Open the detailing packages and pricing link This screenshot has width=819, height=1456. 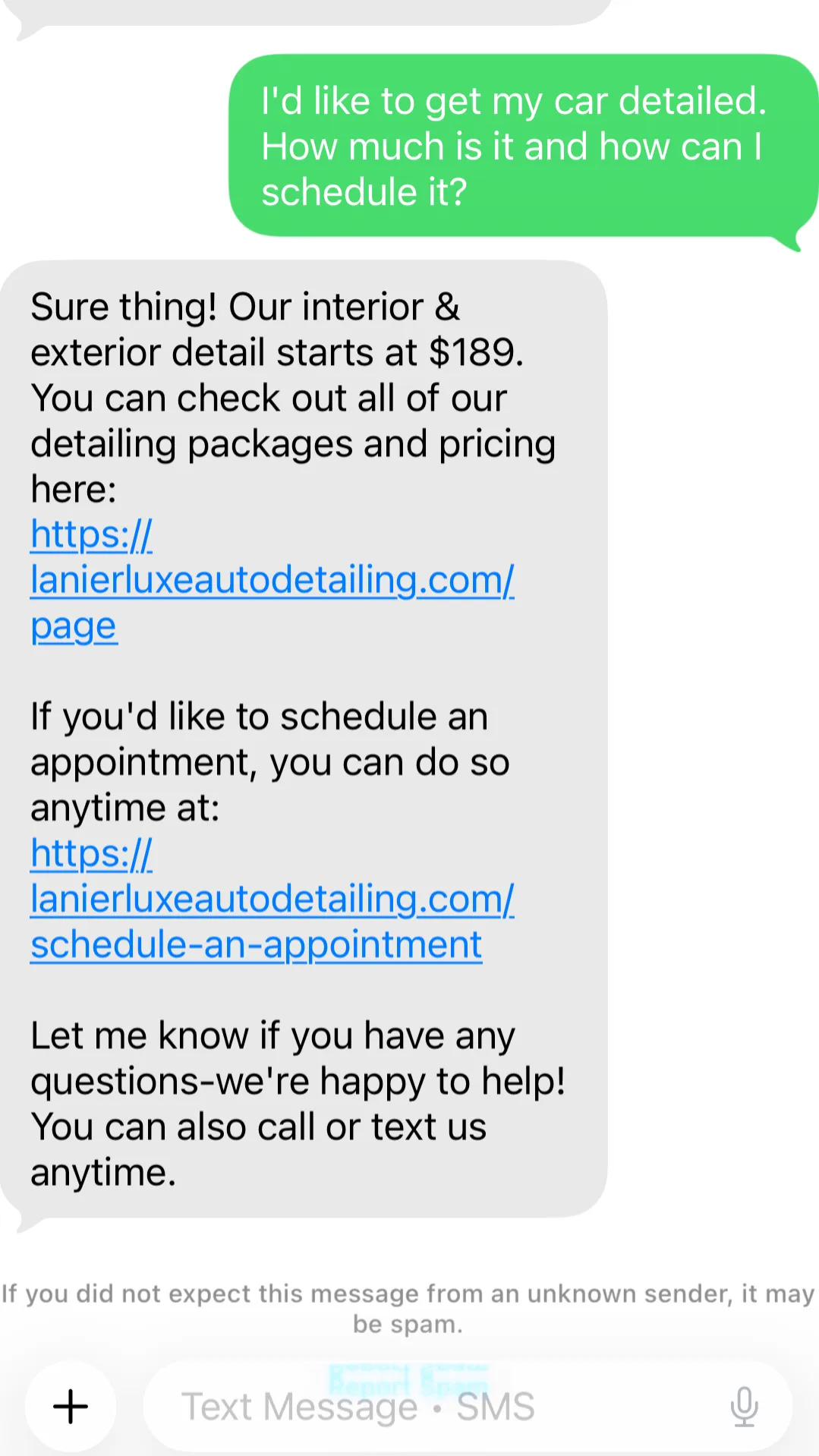pyautogui.click(x=272, y=581)
